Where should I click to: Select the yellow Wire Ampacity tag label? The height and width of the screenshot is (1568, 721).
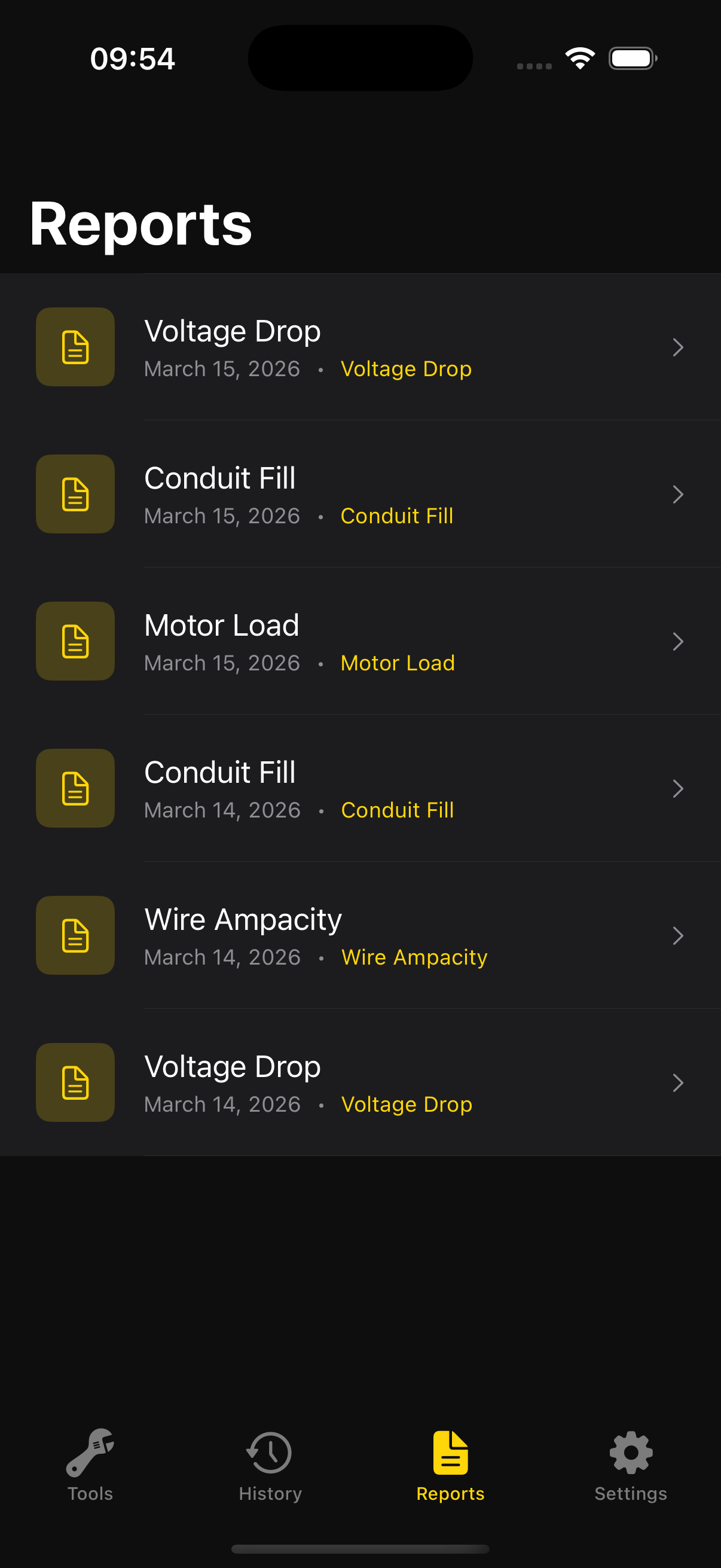click(x=414, y=957)
